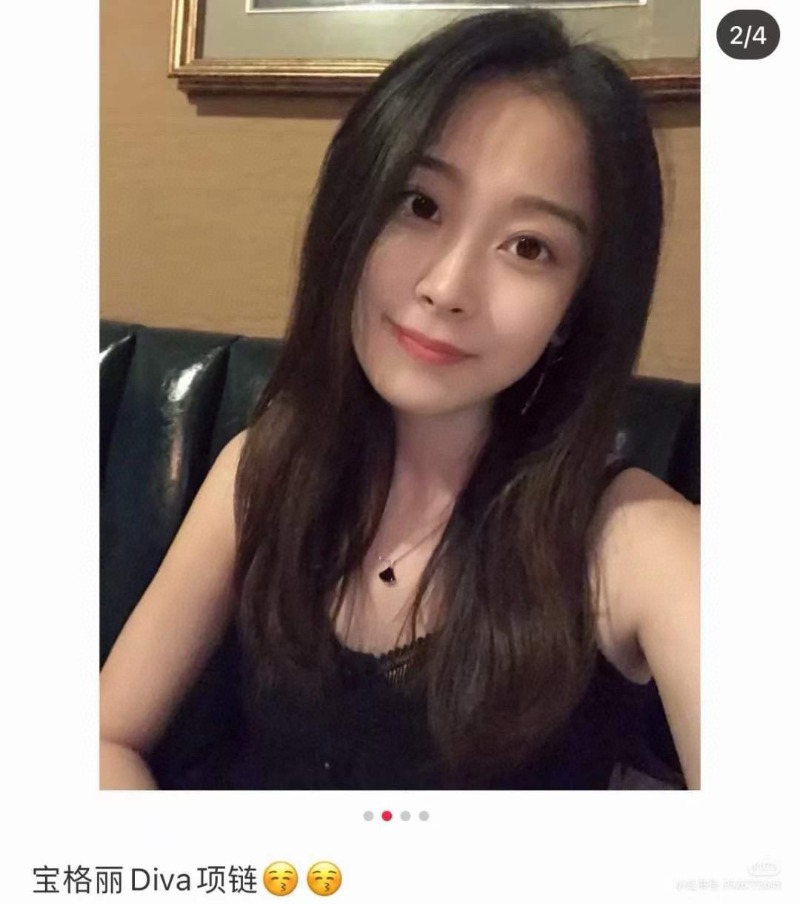Tap the carousel page indicator dots
This screenshot has height=904, width=800.
(x=396, y=816)
